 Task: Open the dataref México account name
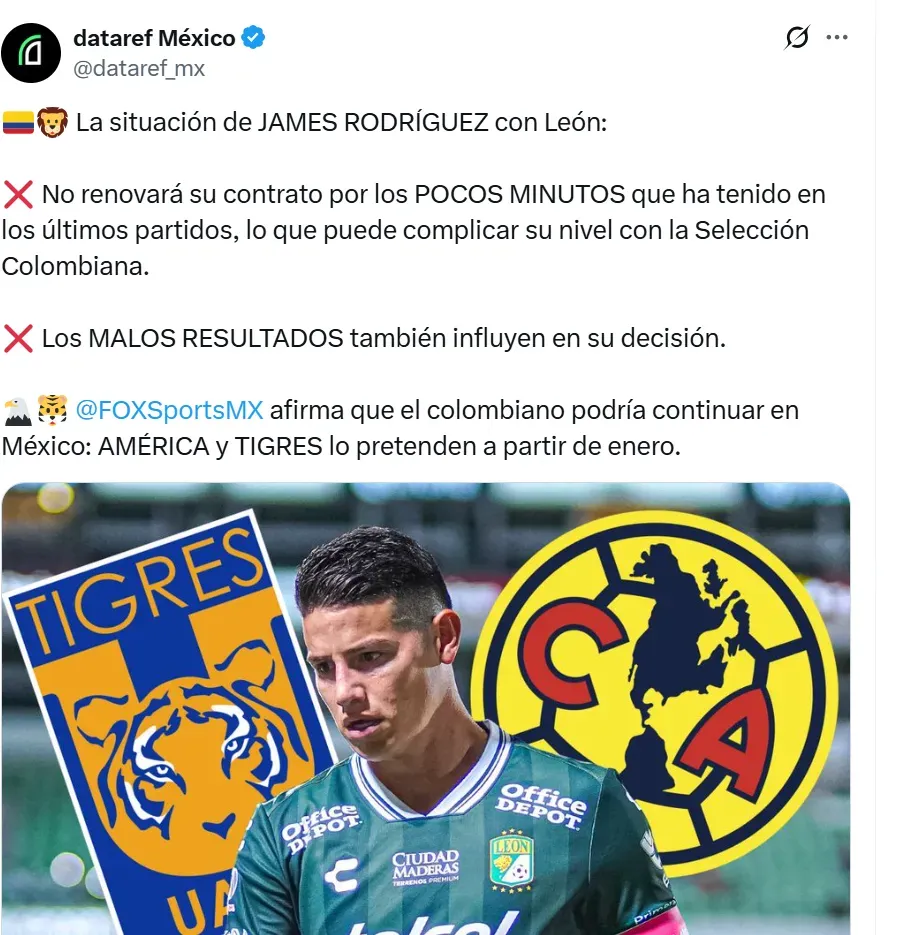tap(154, 38)
